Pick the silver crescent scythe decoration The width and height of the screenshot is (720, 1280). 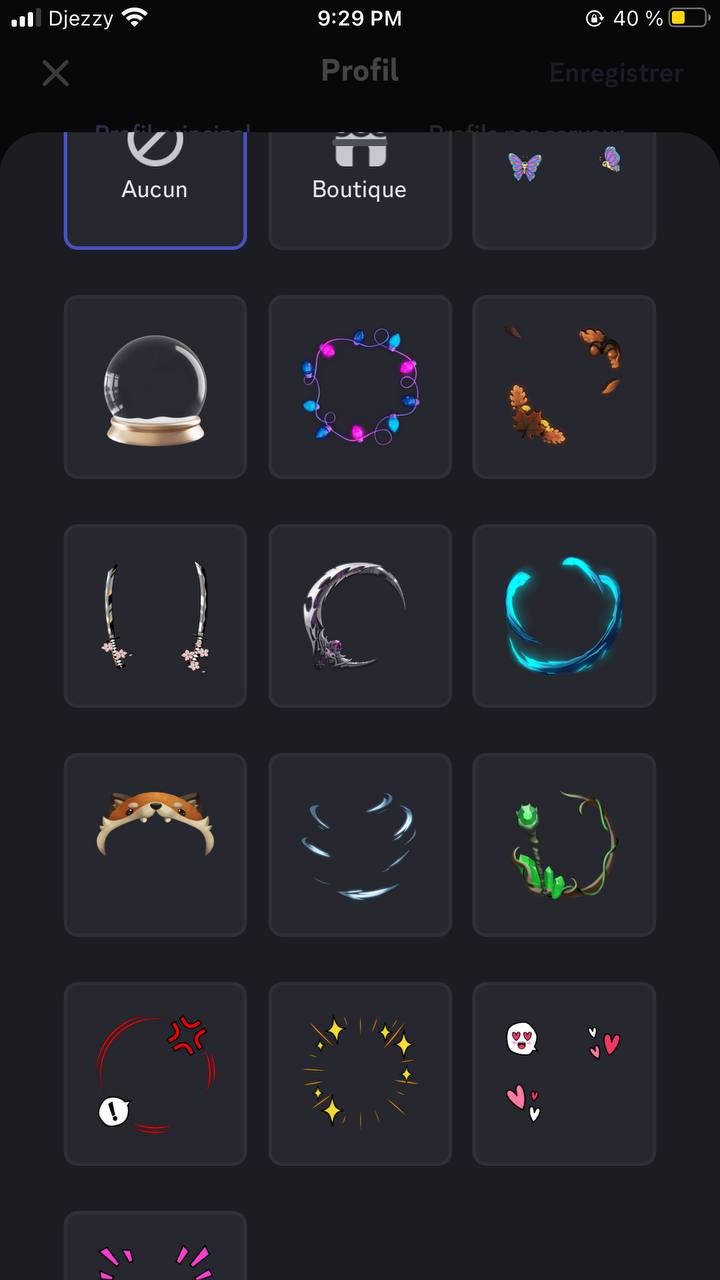(360, 616)
